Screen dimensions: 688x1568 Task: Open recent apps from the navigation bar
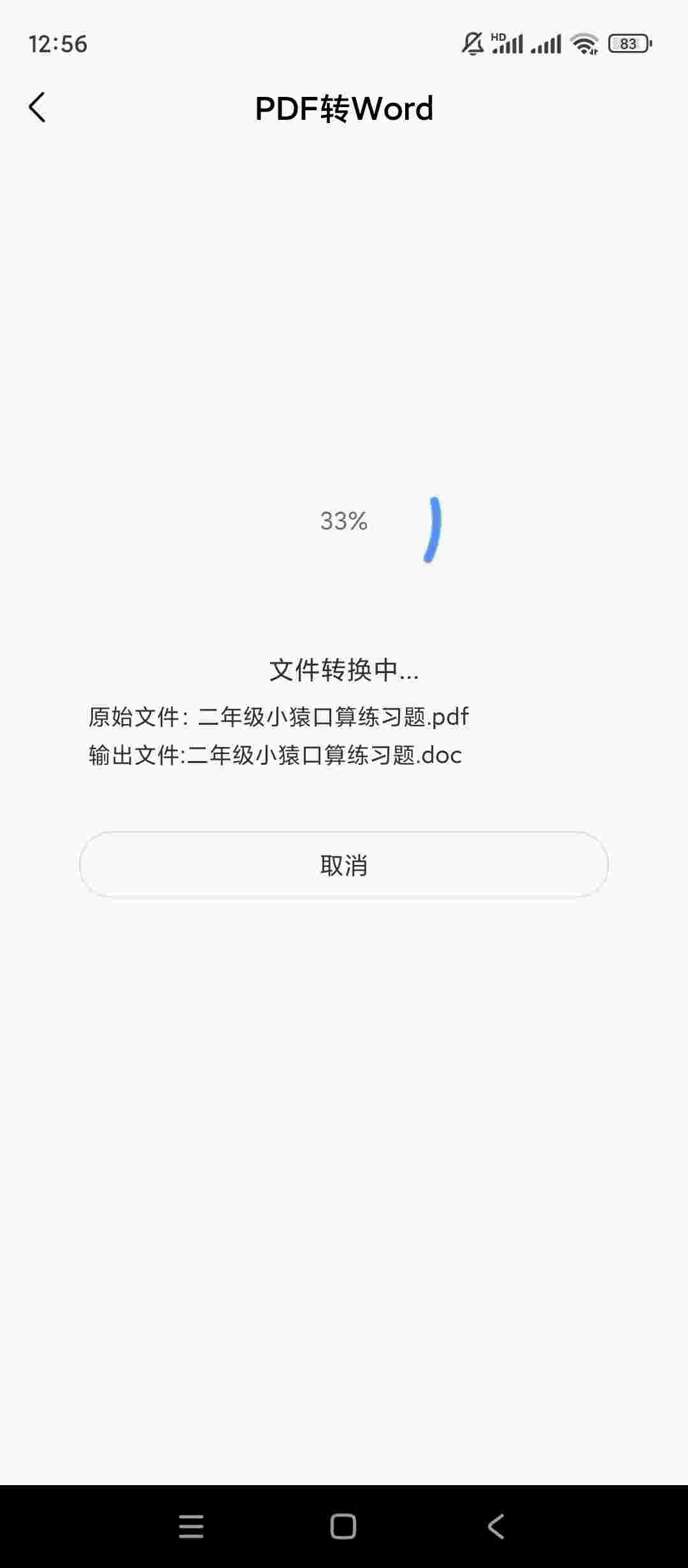(191, 1527)
